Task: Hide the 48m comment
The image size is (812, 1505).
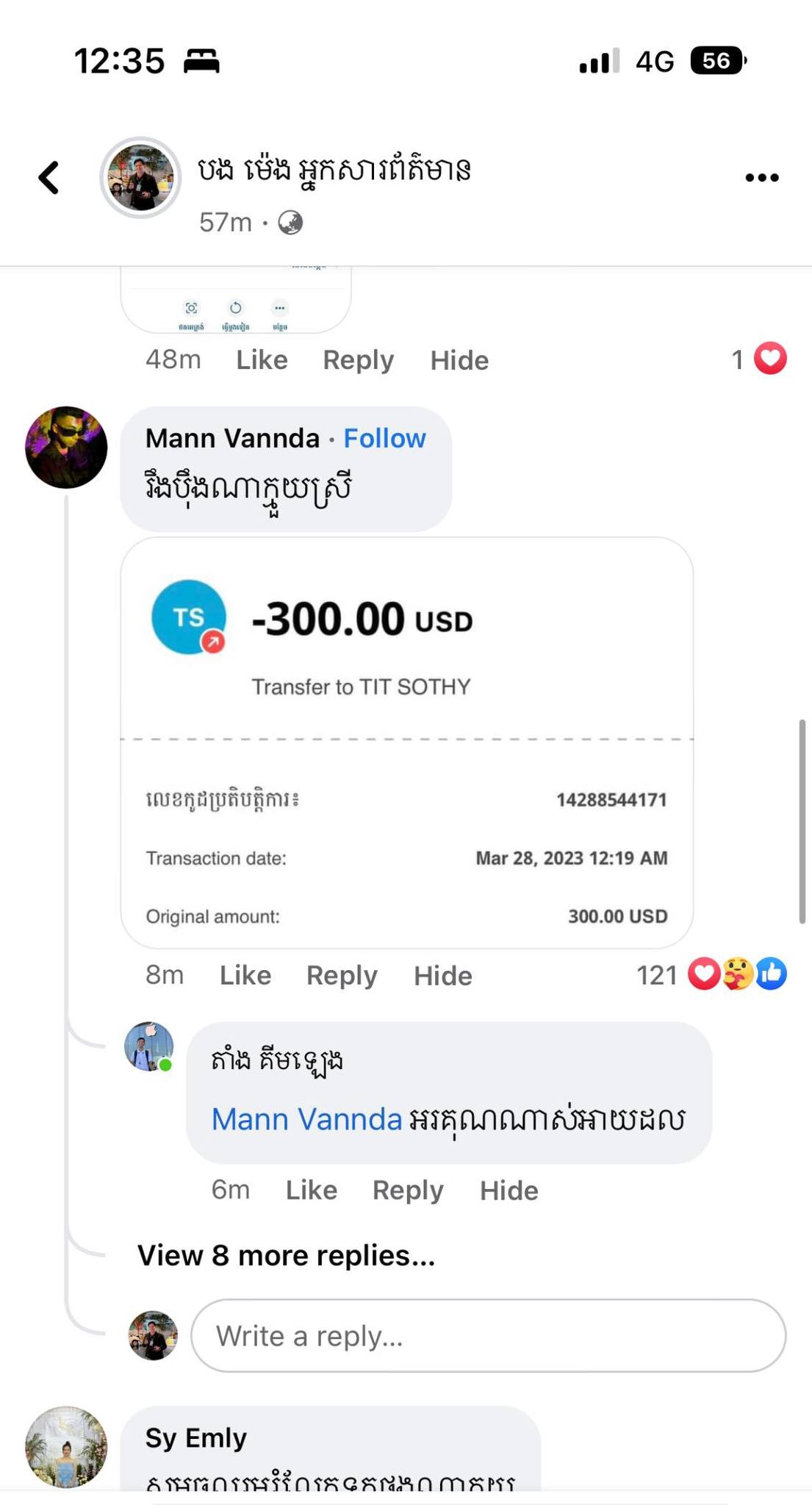Action: click(x=459, y=360)
